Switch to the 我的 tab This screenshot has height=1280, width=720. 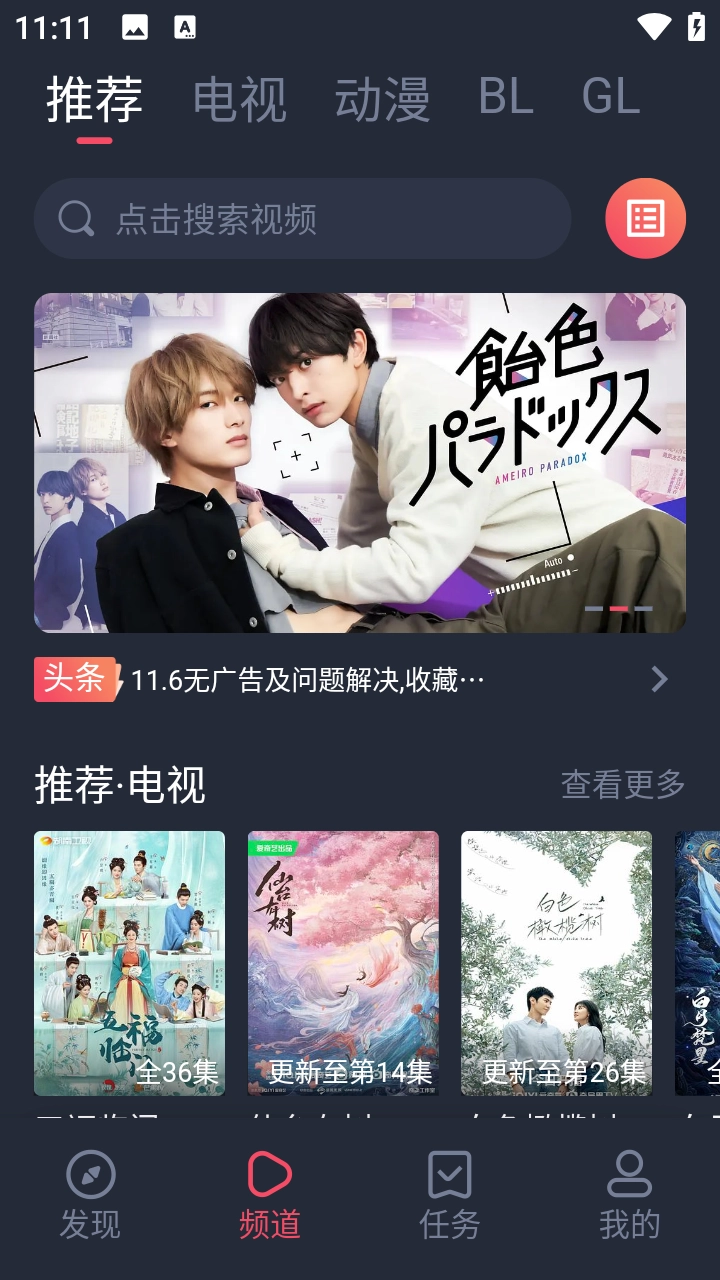630,1195
